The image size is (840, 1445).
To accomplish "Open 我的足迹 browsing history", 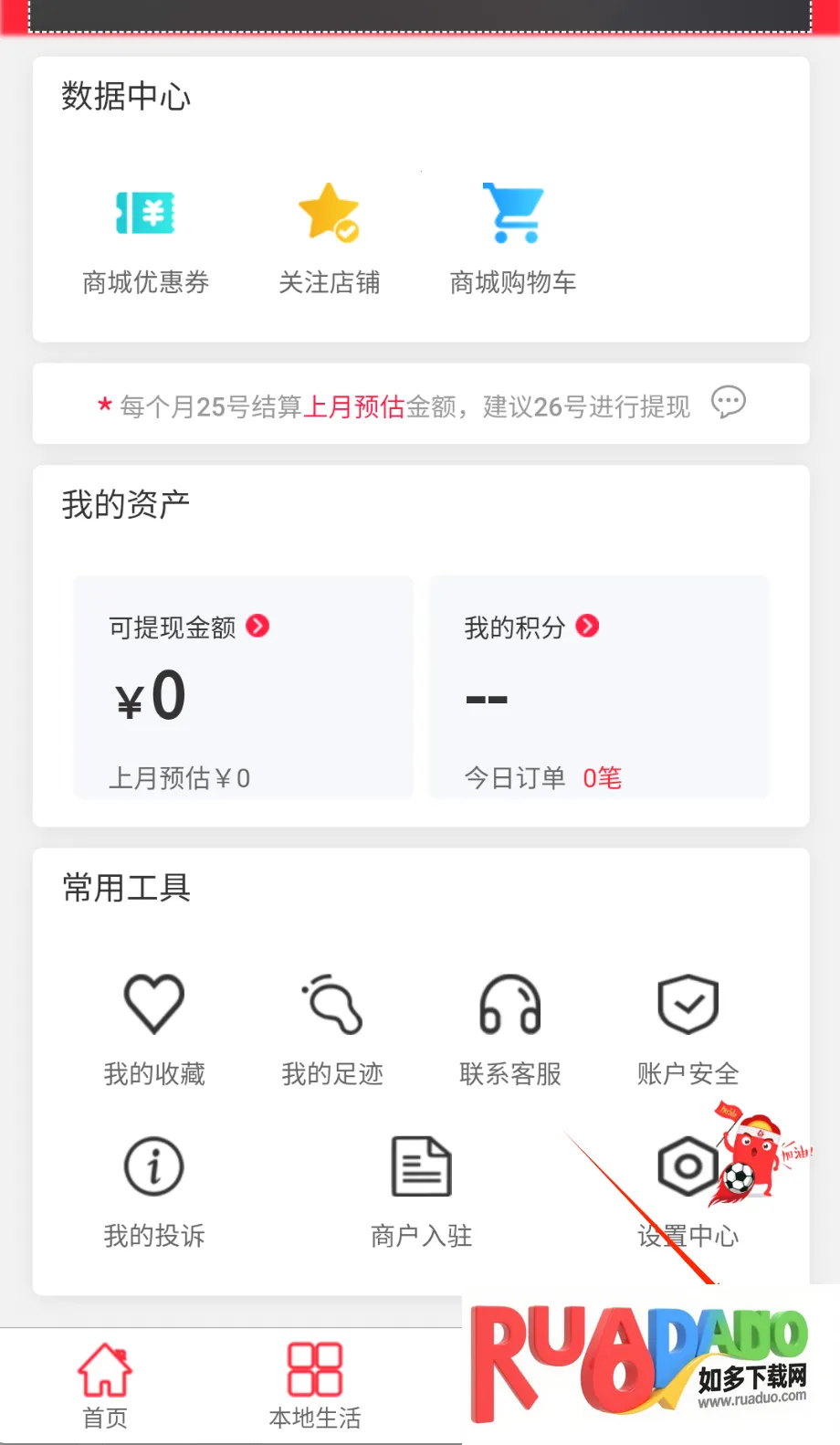I will click(330, 1003).
